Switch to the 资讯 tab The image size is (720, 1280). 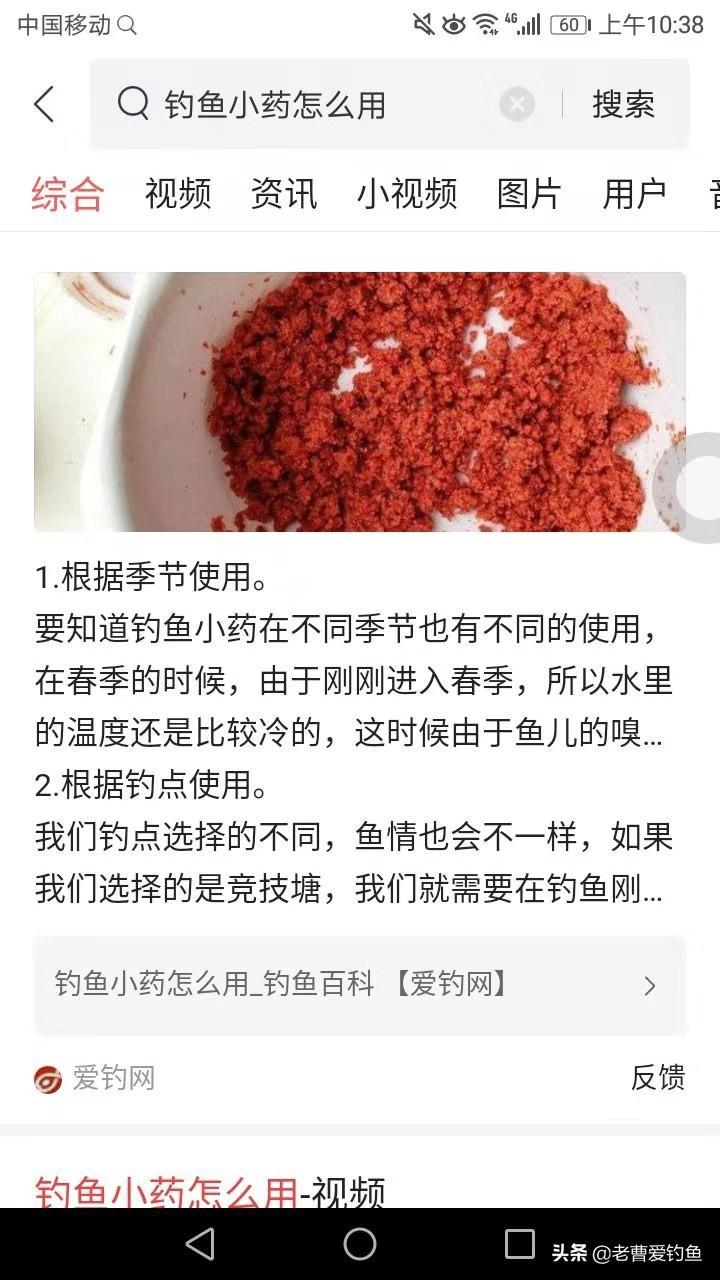284,193
